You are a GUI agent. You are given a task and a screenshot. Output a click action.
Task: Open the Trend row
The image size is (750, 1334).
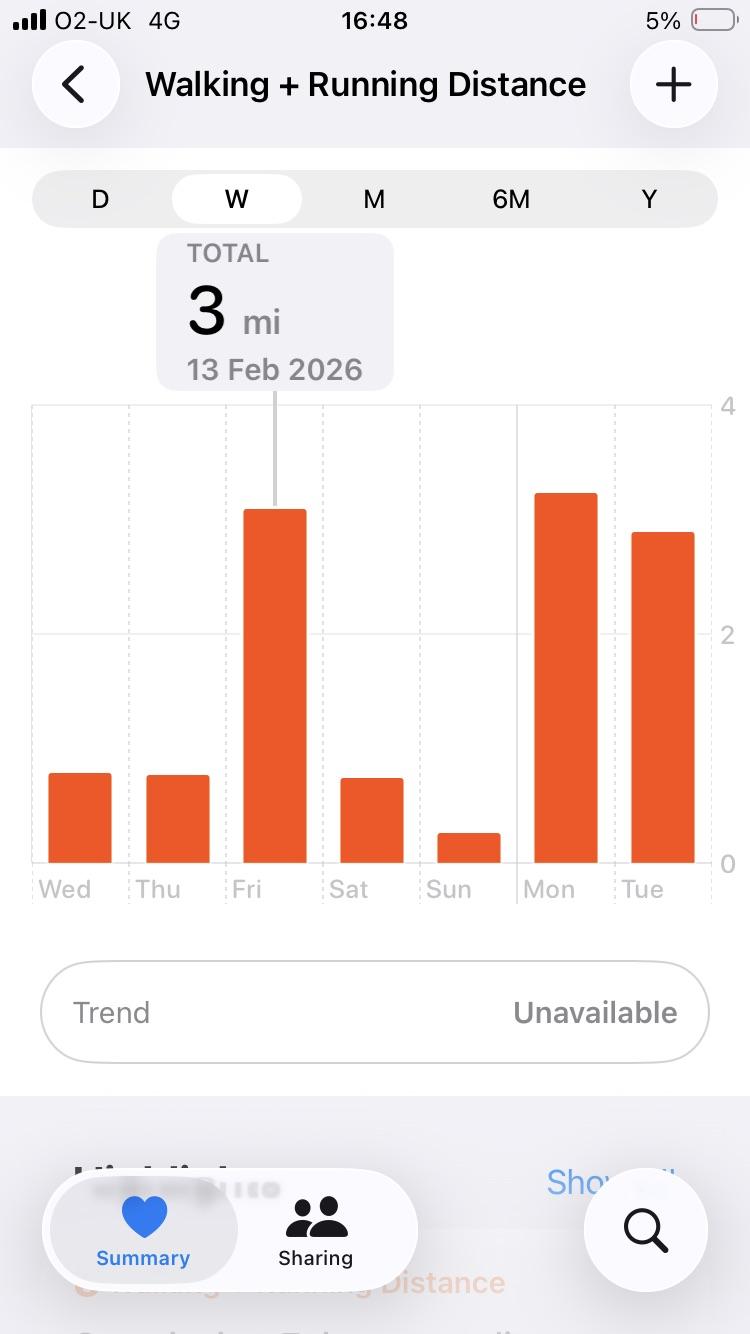pos(375,1012)
